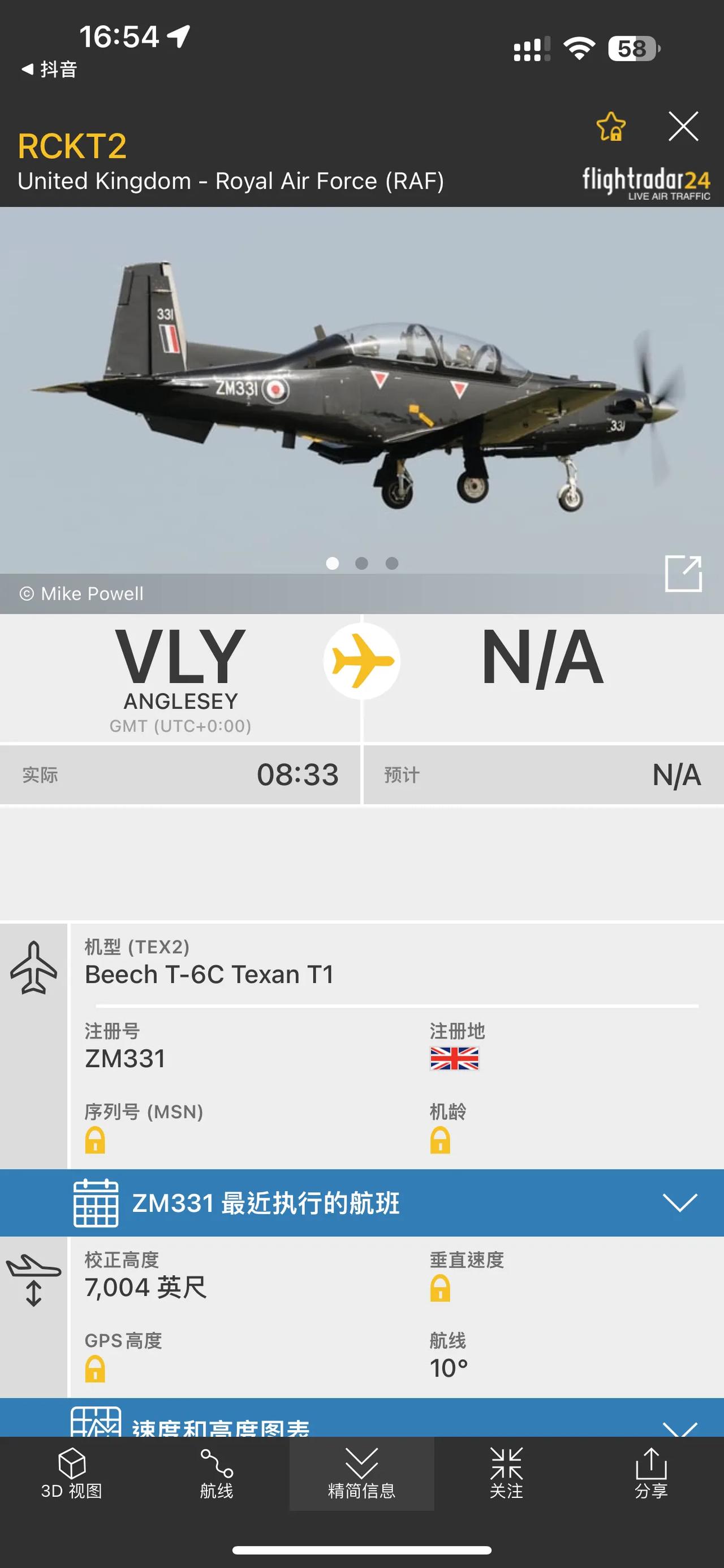
Task: Tap the locked 机龄 field
Action: [440, 1140]
